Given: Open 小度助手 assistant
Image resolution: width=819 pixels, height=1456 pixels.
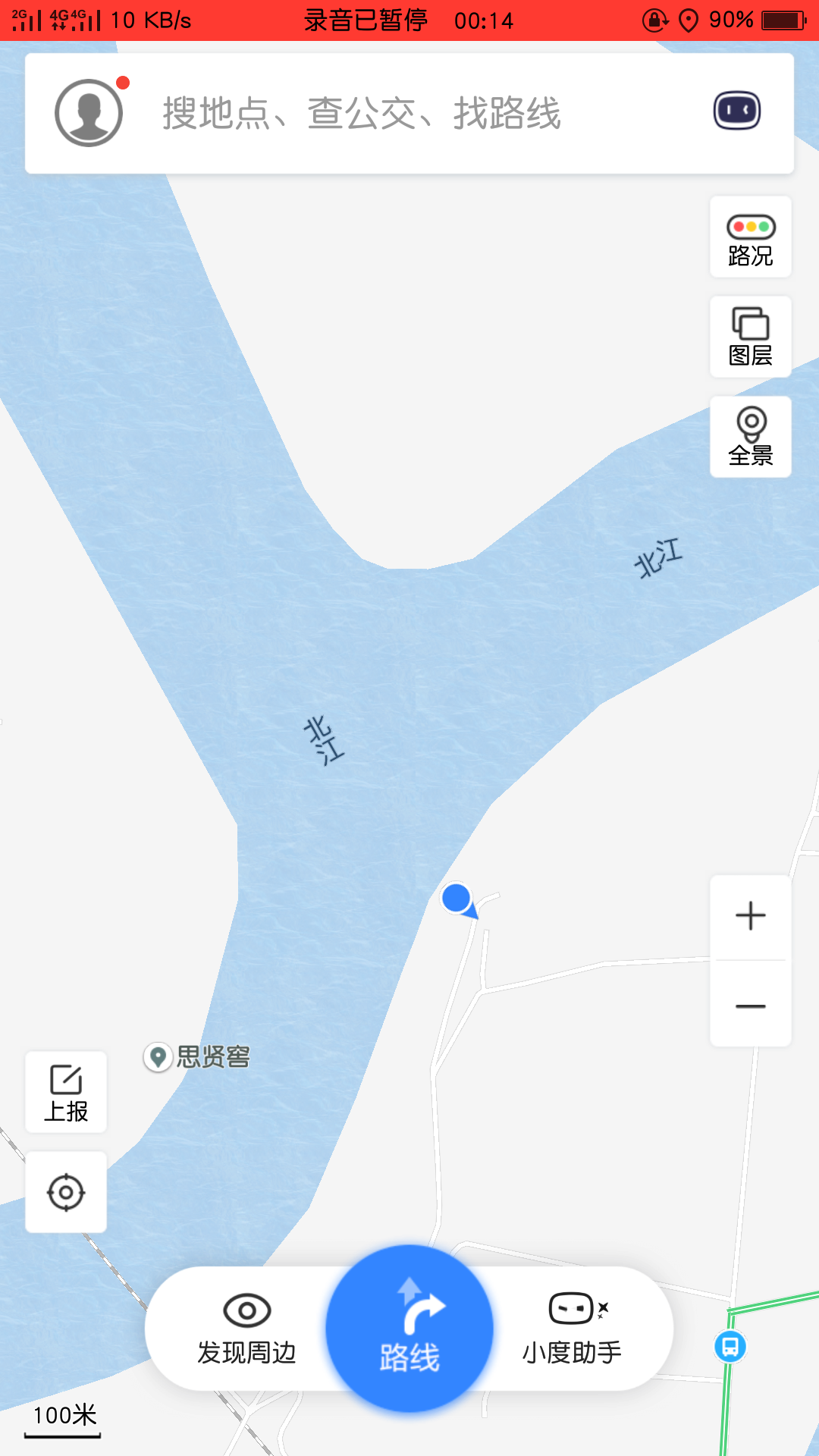Looking at the screenshot, I should [572, 1329].
